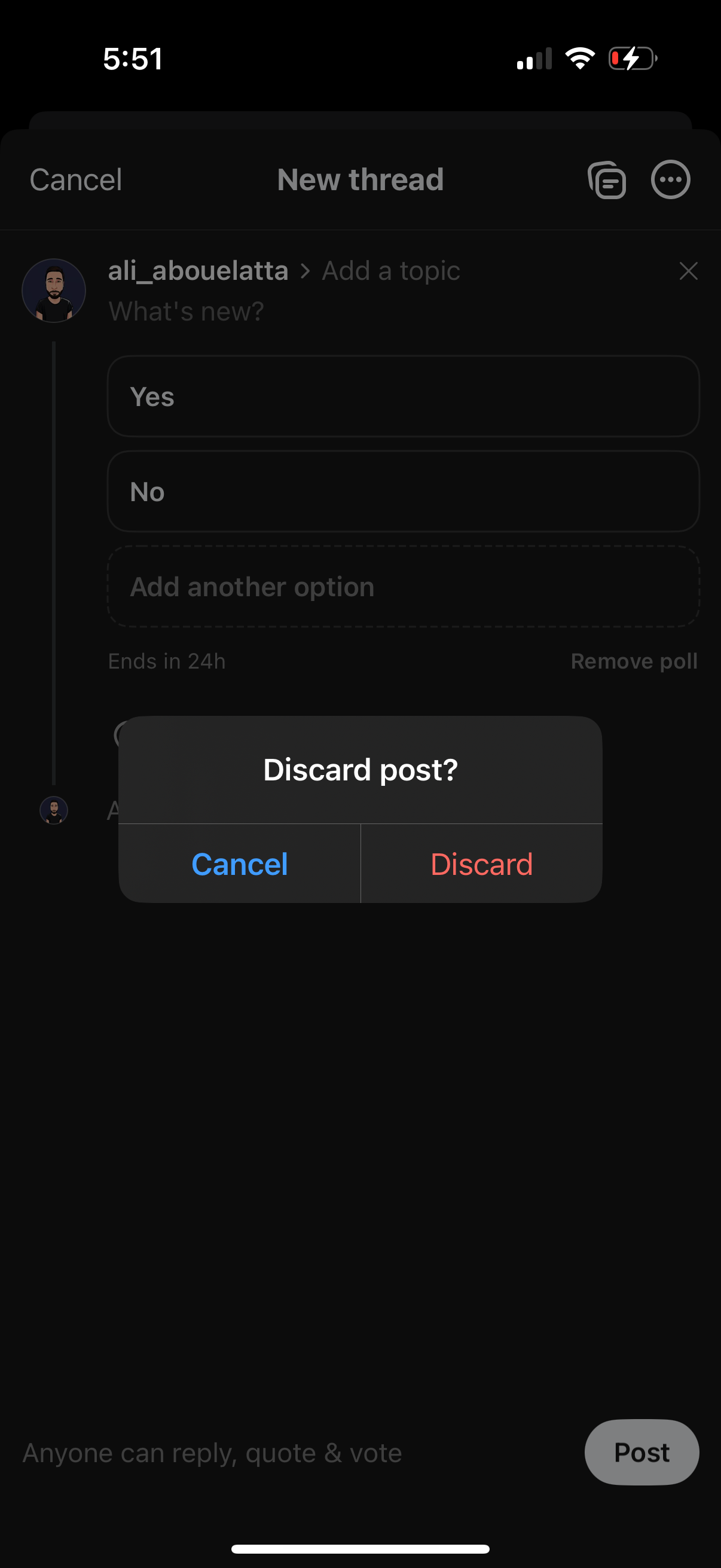Open the three-dot more options menu
This screenshot has height=1568, width=721.
coord(671,179)
